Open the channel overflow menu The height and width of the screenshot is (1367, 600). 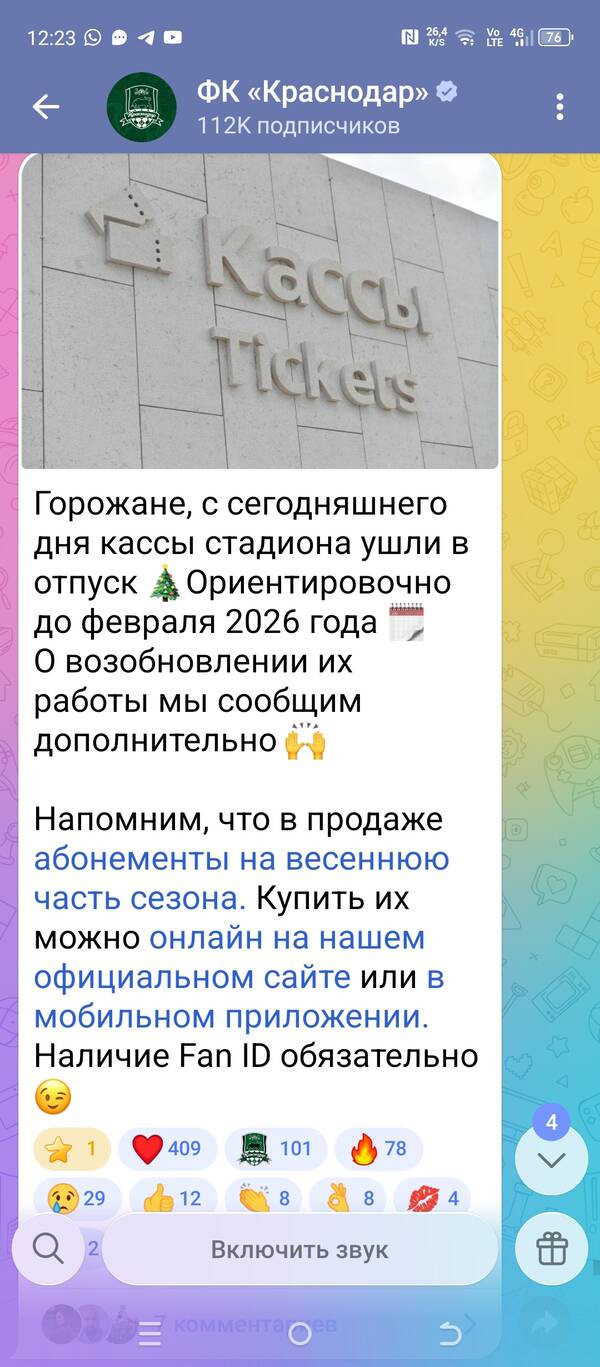coord(560,107)
